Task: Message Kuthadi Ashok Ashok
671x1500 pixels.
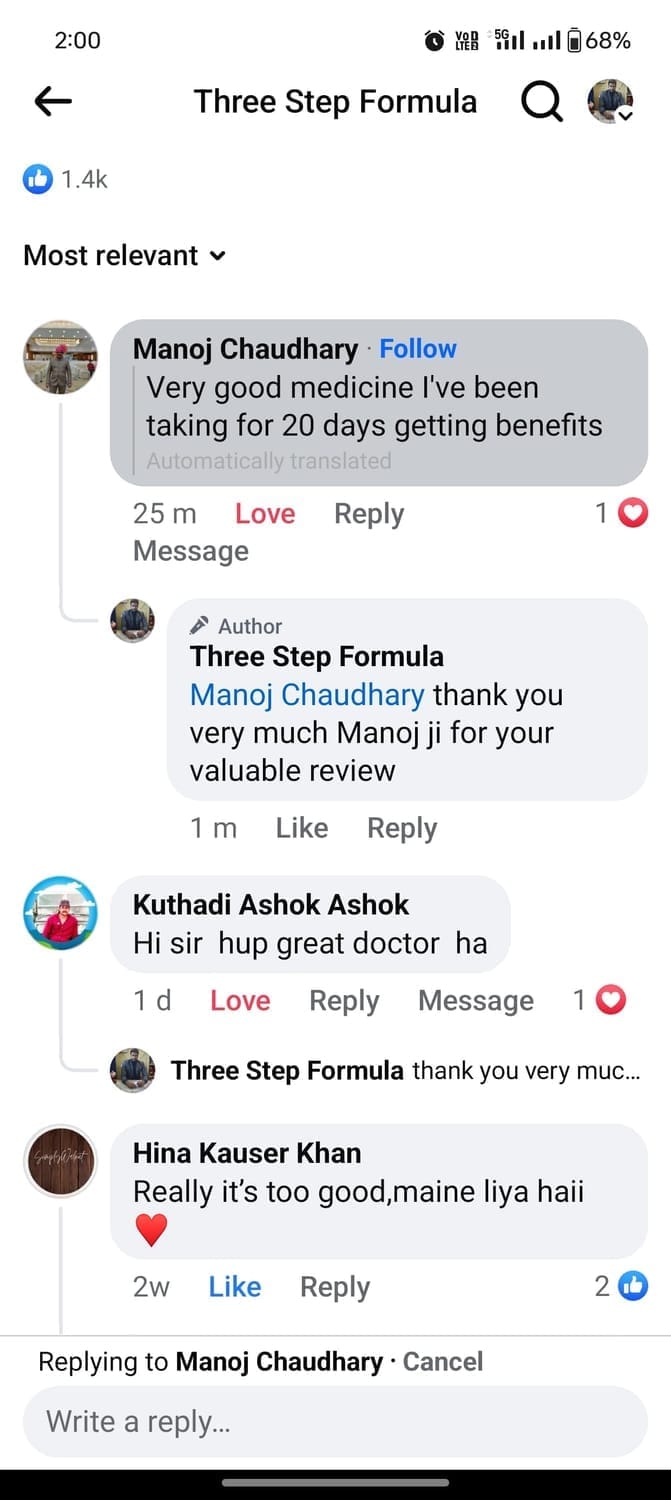Action: pos(475,1001)
